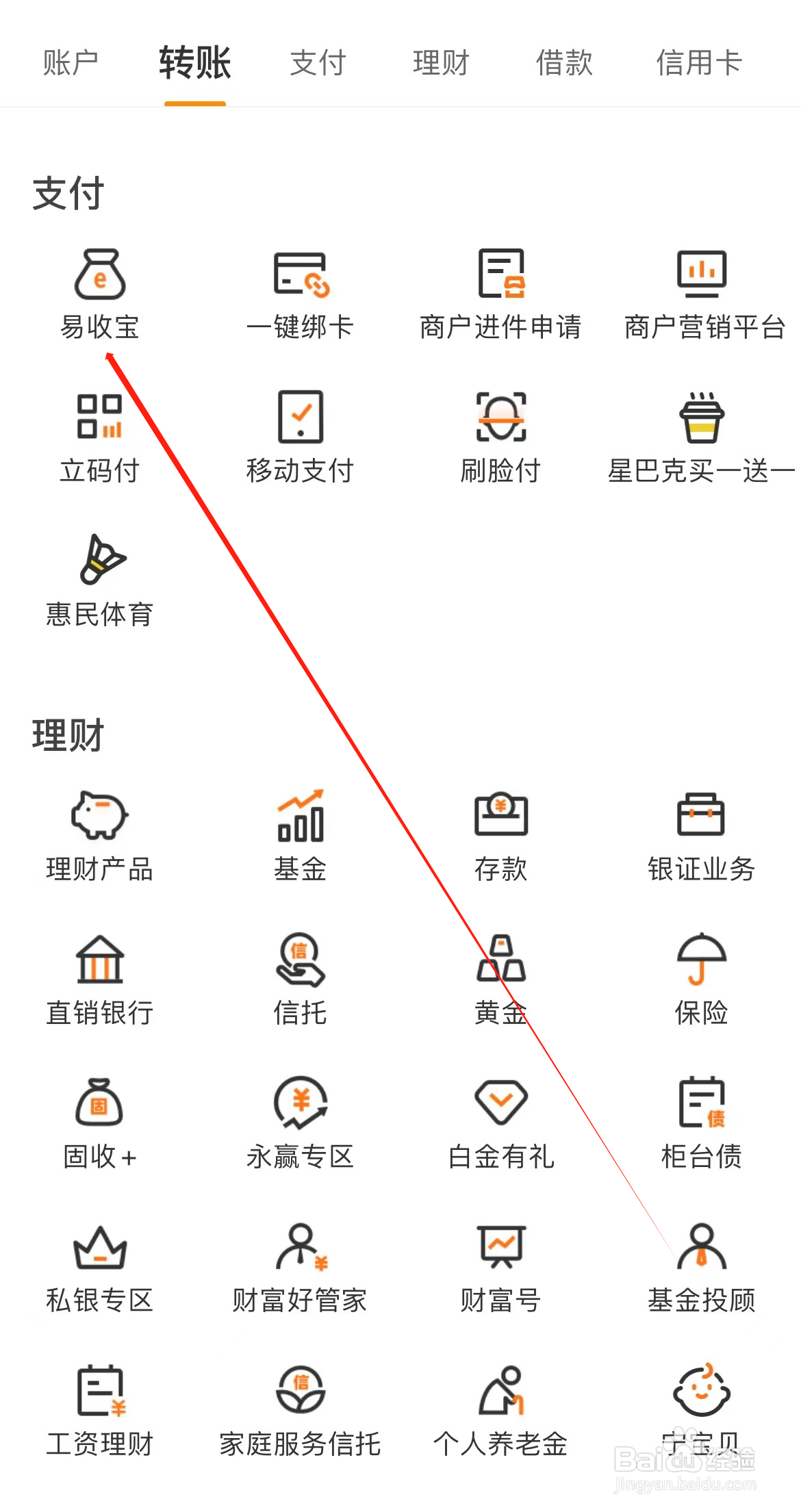
Task: Open 保险 insurance services
Action: pos(702,979)
